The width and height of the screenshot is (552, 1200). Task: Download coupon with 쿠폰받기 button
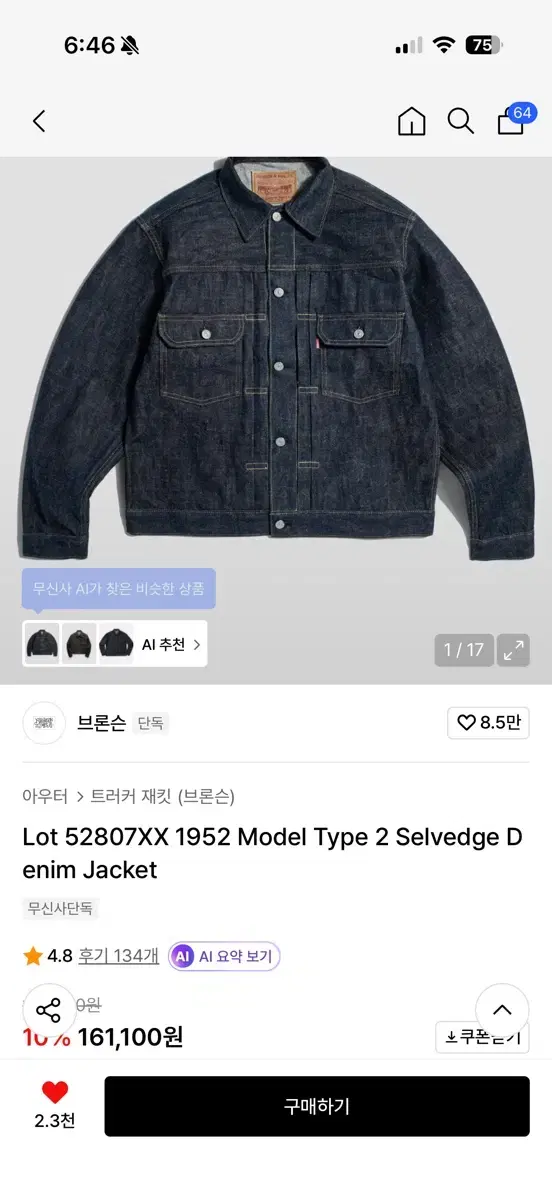click(482, 1036)
